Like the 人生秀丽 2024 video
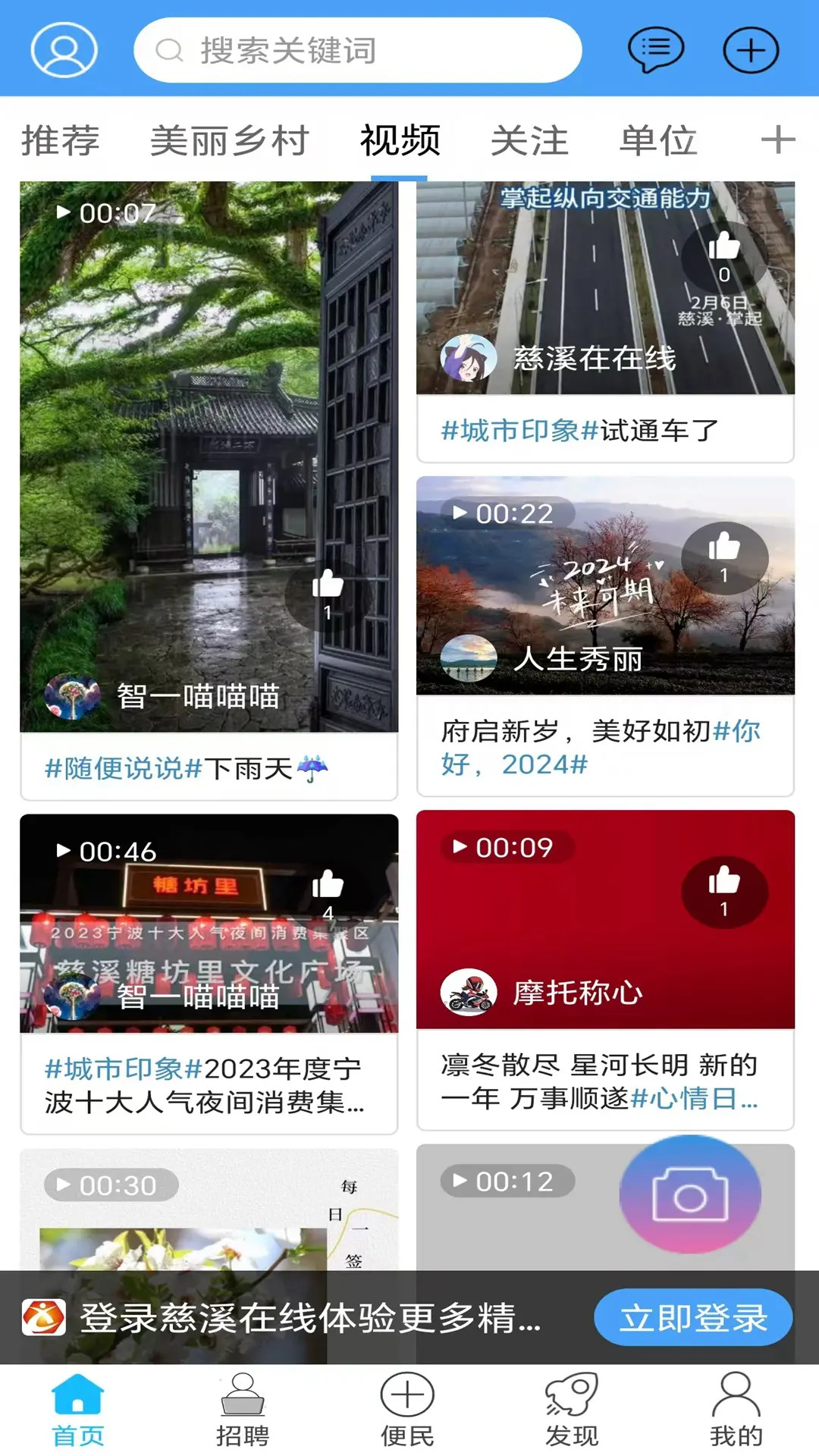The width and height of the screenshot is (819, 1456). click(x=724, y=556)
